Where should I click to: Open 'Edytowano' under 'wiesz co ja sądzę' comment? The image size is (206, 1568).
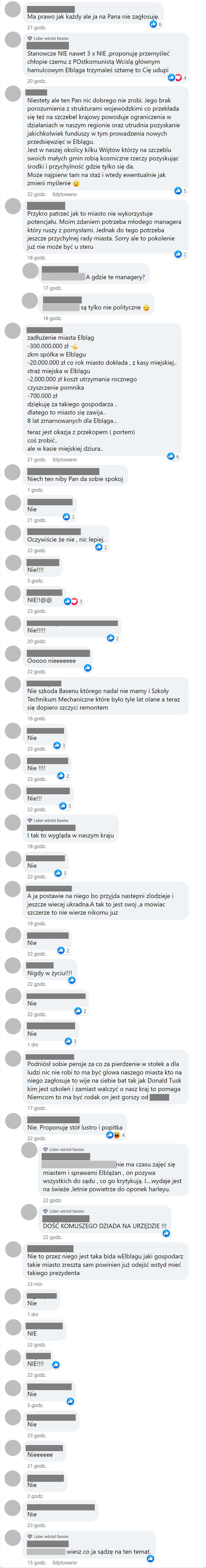coord(65,1563)
